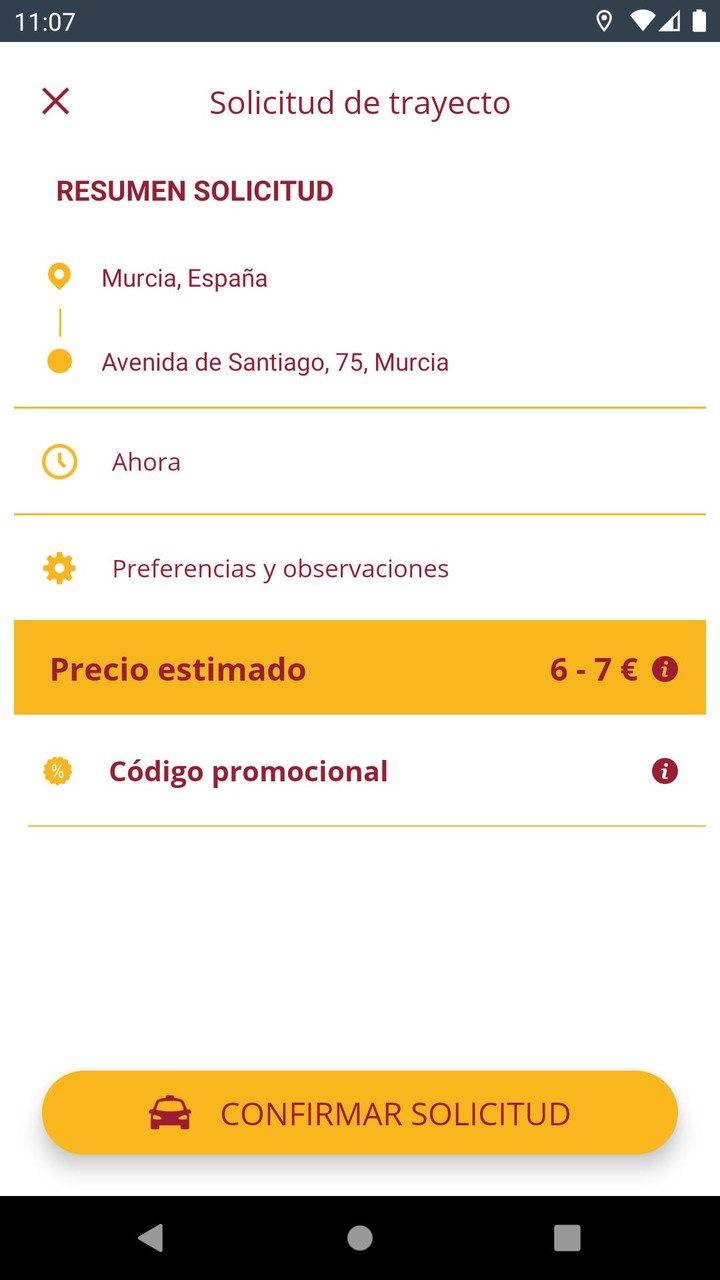
Task: Go back with system back button
Action: pyautogui.click(x=151, y=1238)
